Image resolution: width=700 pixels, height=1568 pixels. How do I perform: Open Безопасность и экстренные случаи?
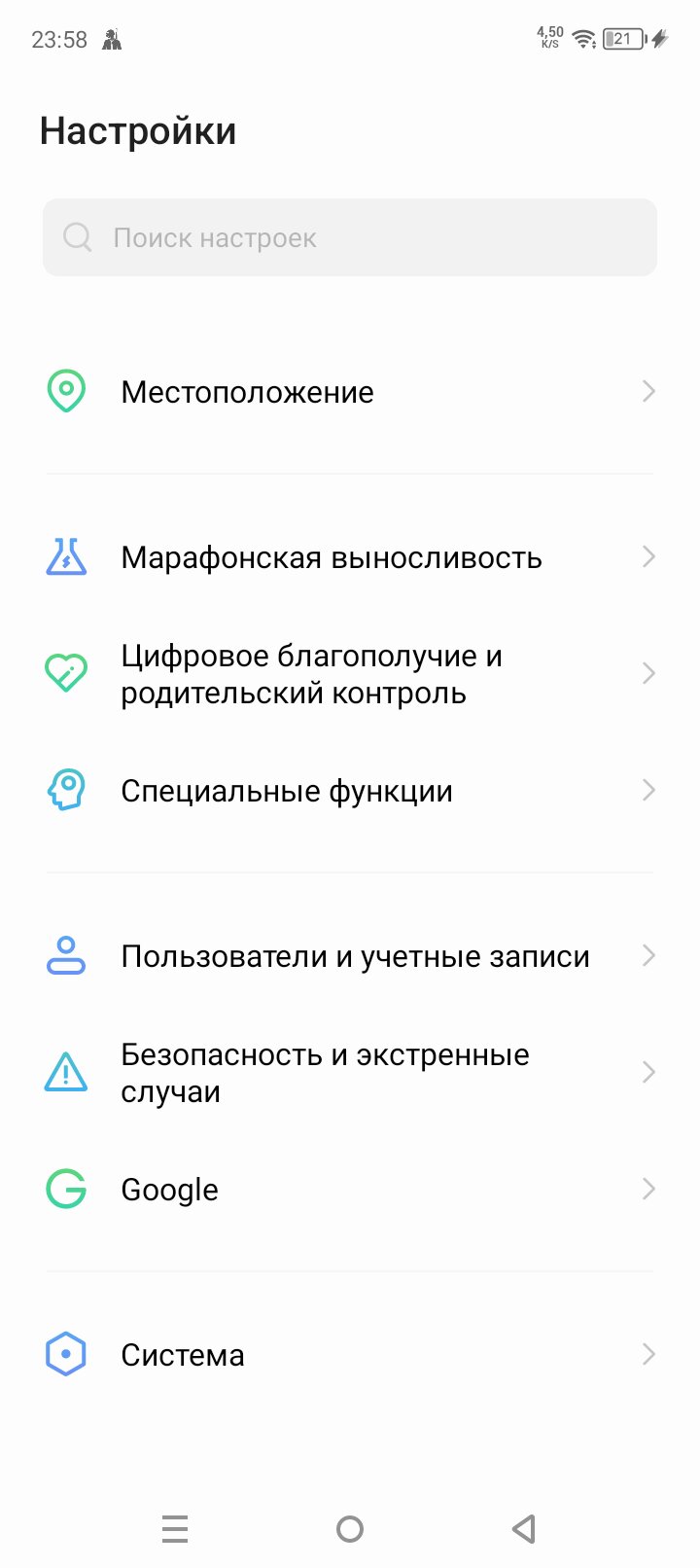(350, 1072)
